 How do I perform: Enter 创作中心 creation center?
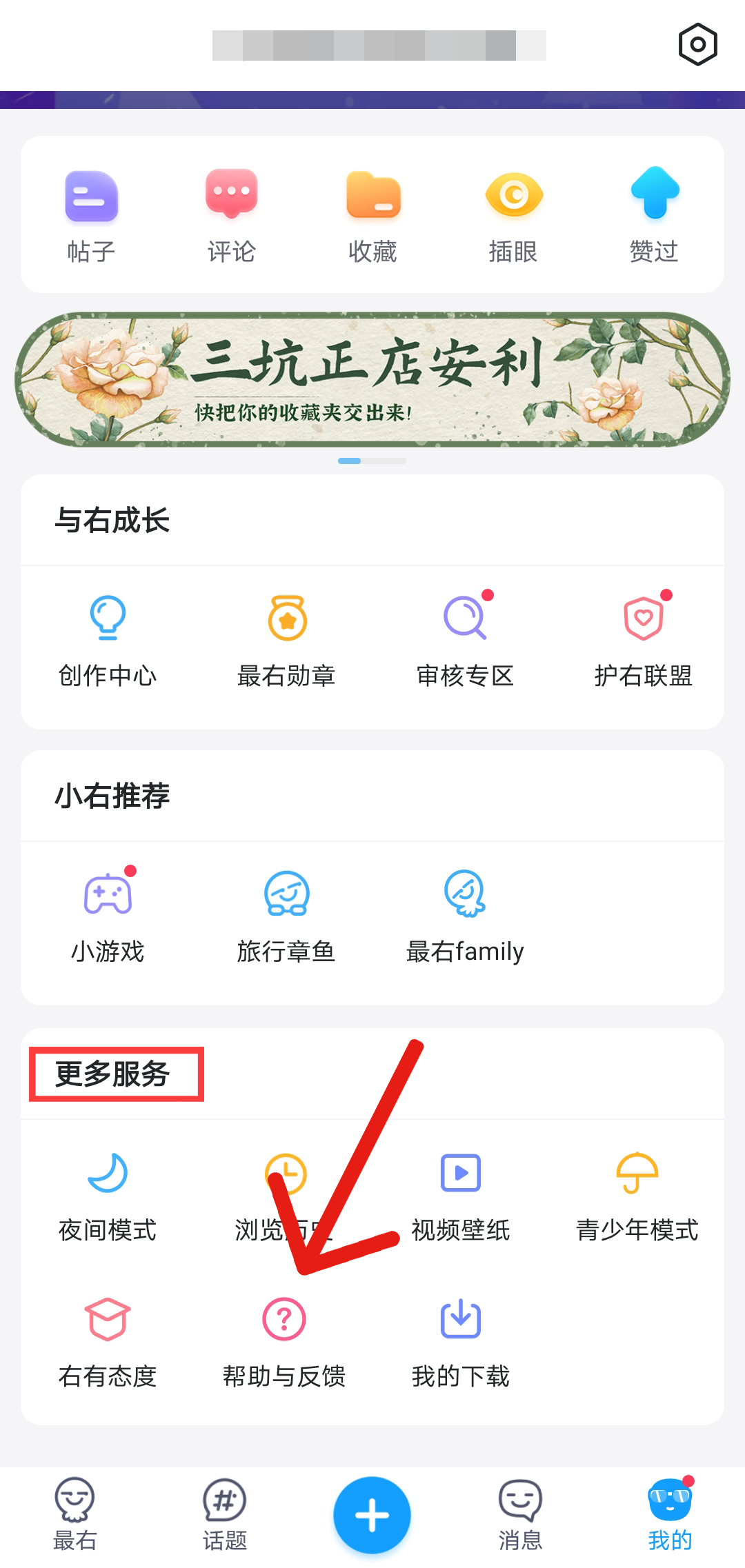[108, 638]
